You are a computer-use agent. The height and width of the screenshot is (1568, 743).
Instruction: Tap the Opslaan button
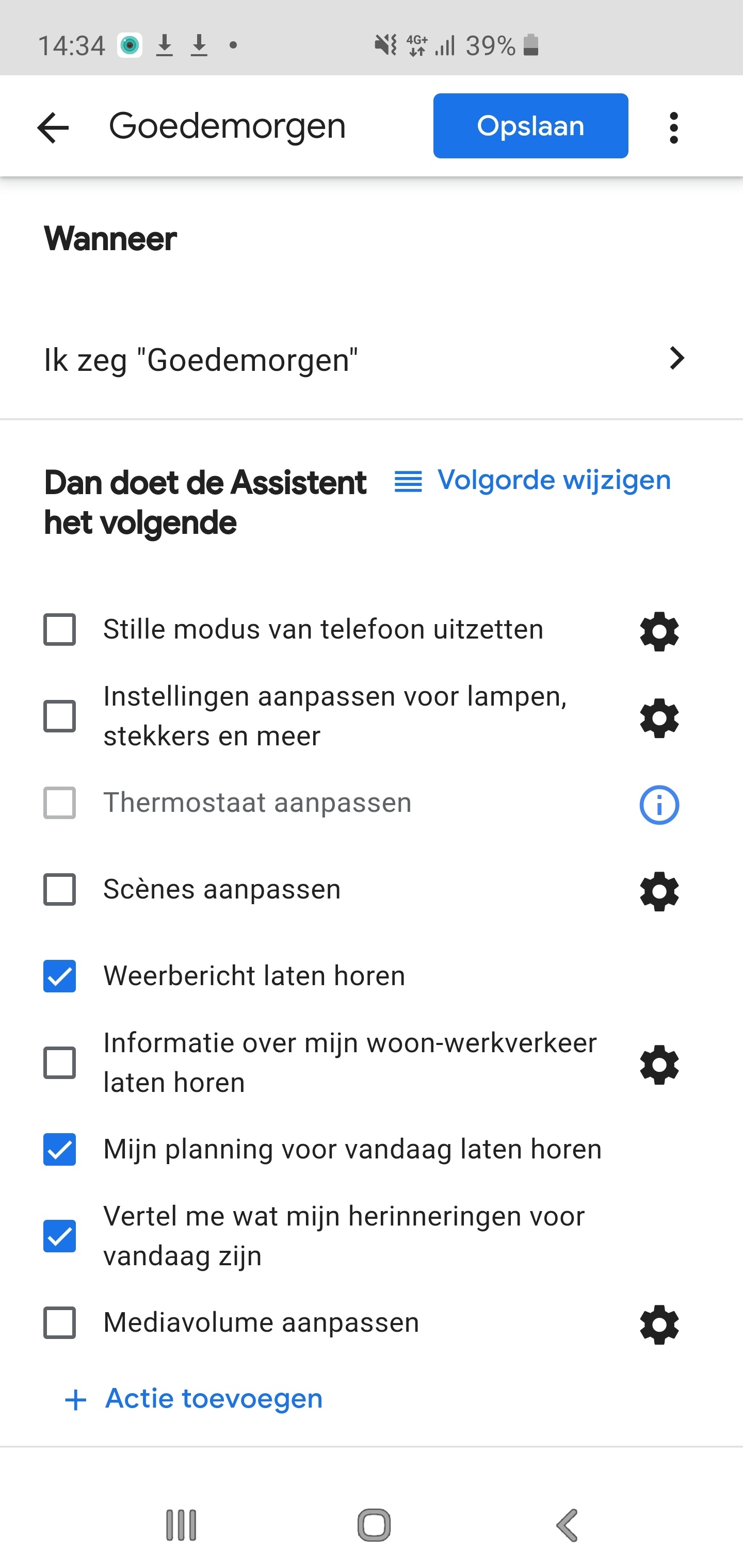coord(530,126)
